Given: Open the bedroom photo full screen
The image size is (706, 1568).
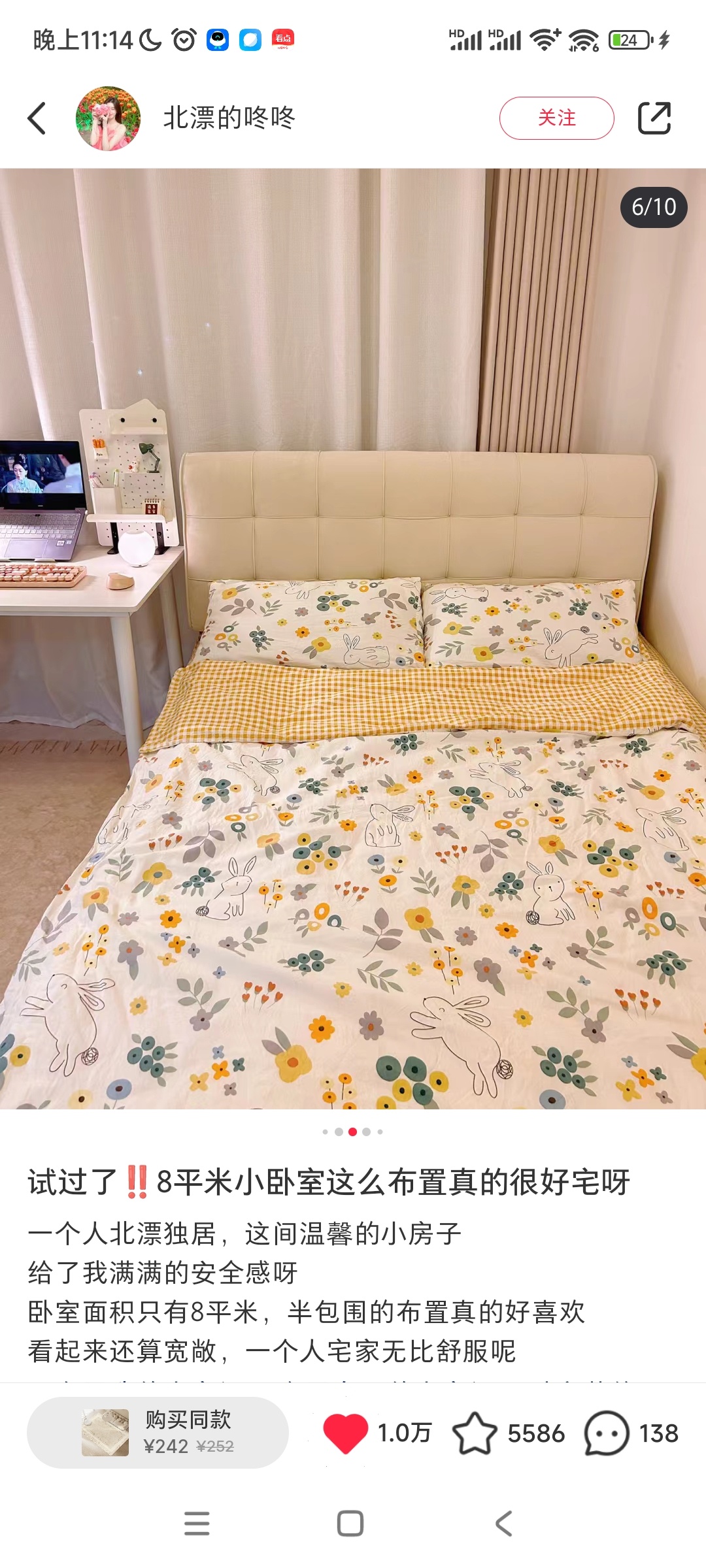Looking at the screenshot, I should coord(353,638).
